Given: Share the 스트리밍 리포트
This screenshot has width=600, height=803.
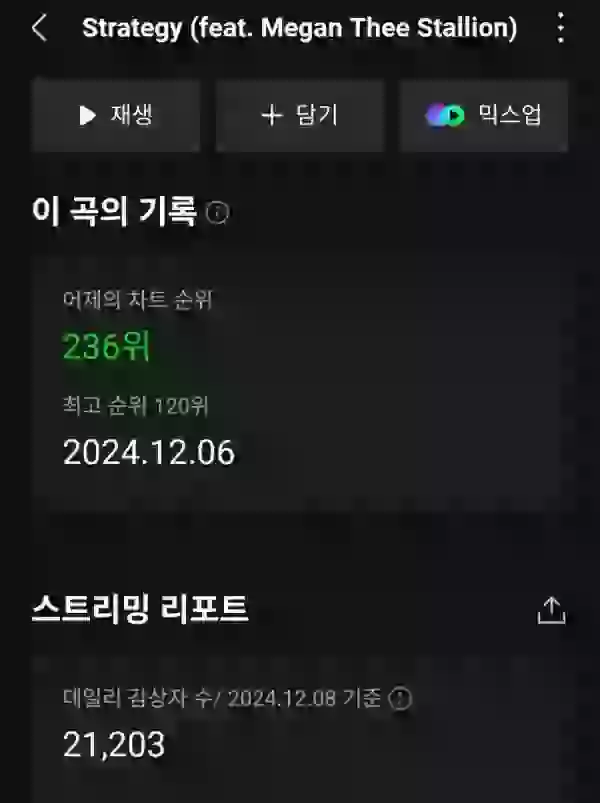Looking at the screenshot, I should click(552, 610).
